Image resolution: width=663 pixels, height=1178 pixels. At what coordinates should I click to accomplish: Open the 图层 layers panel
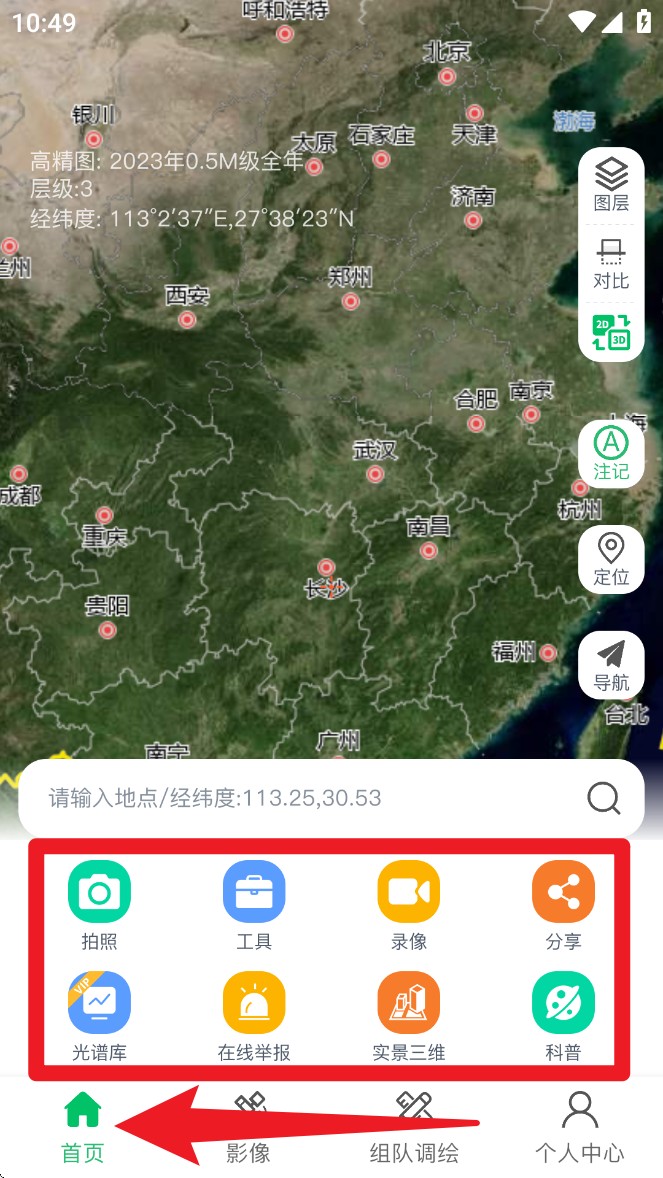pos(611,183)
